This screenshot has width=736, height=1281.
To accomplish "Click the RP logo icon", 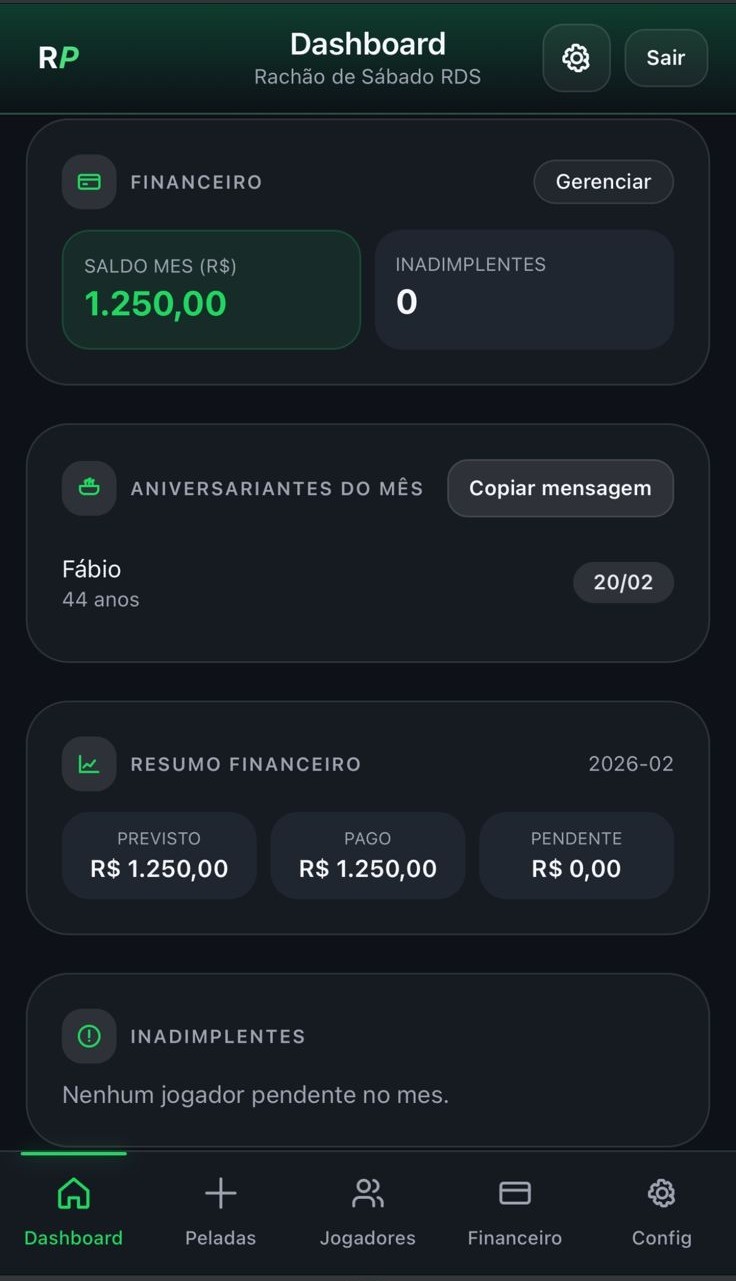I will tap(58, 58).
